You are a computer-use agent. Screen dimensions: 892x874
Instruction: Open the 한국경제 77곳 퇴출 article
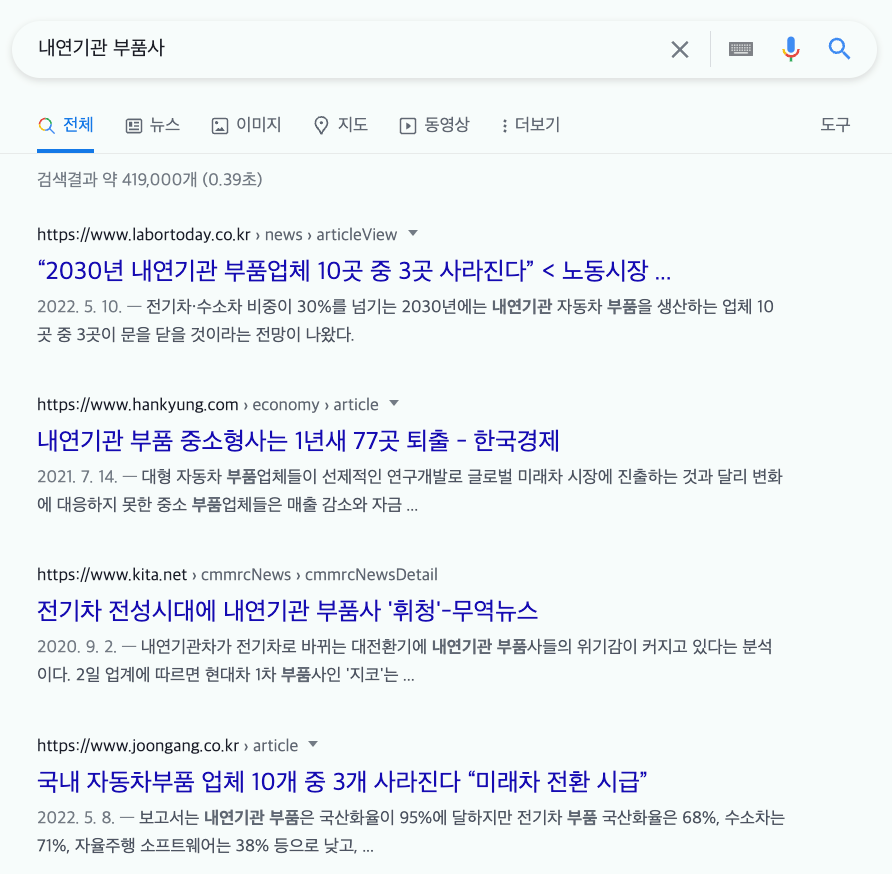pos(298,440)
